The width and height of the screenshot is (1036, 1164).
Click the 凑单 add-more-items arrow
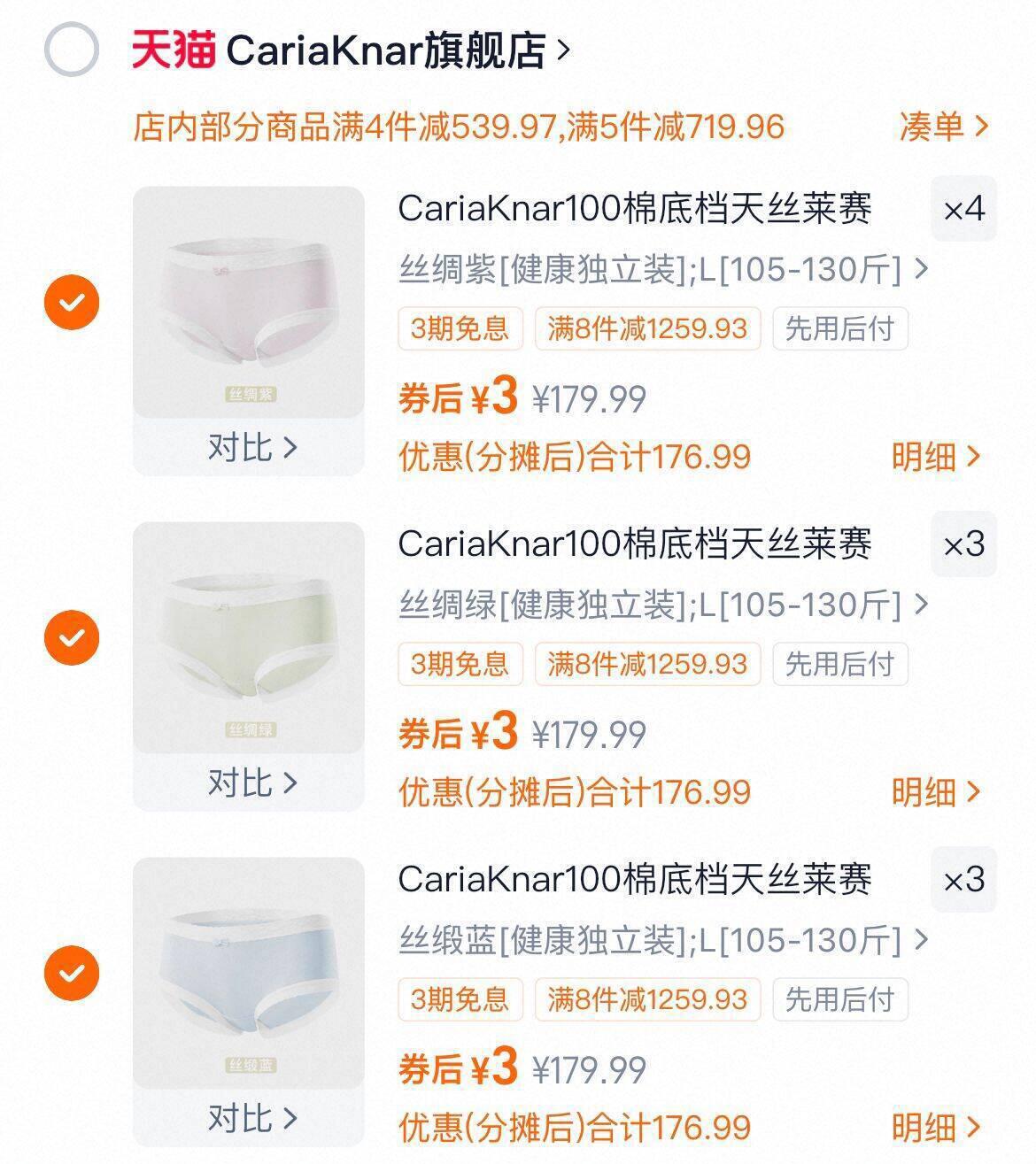click(x=941, y=127)
